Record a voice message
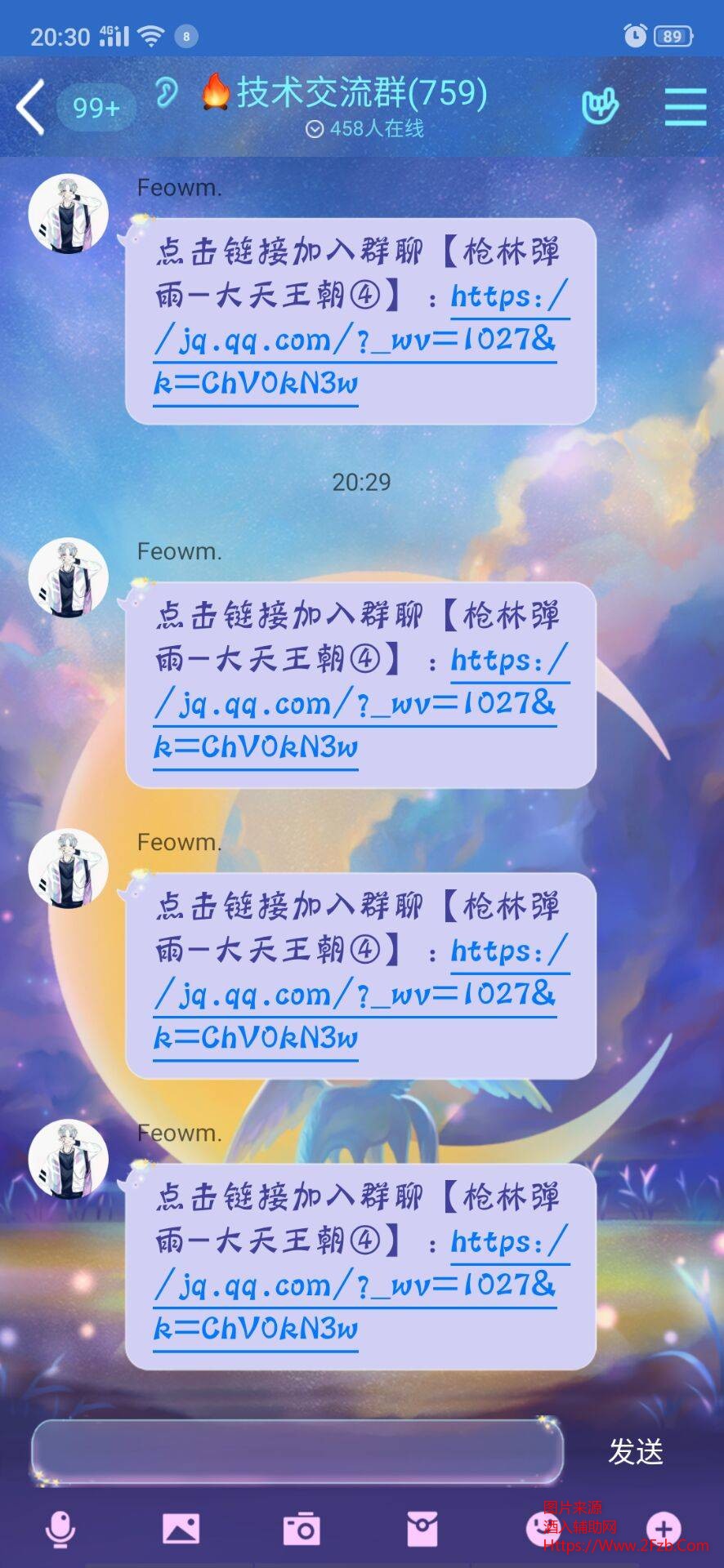The width and height of the screenshot is (724, 1568). coord(60,1528)
